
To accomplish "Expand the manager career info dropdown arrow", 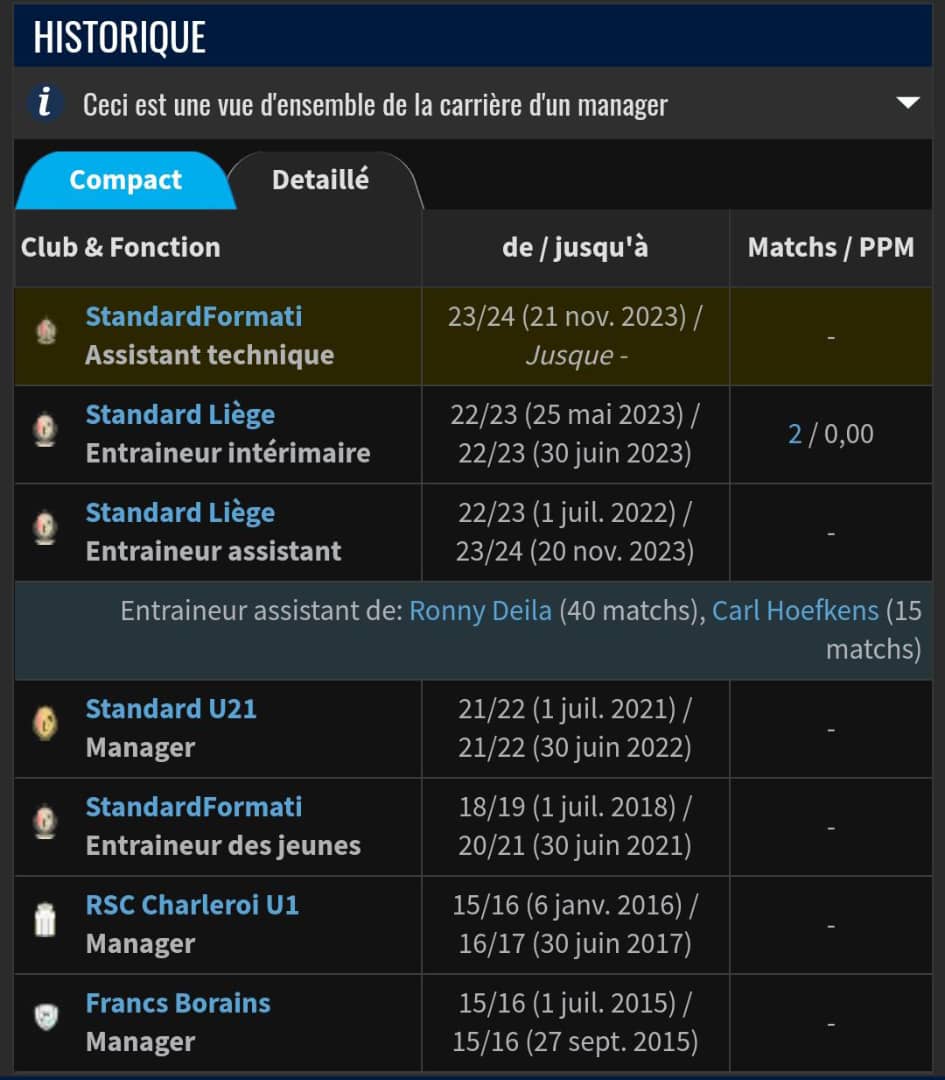I will click(x=907, y=103).
